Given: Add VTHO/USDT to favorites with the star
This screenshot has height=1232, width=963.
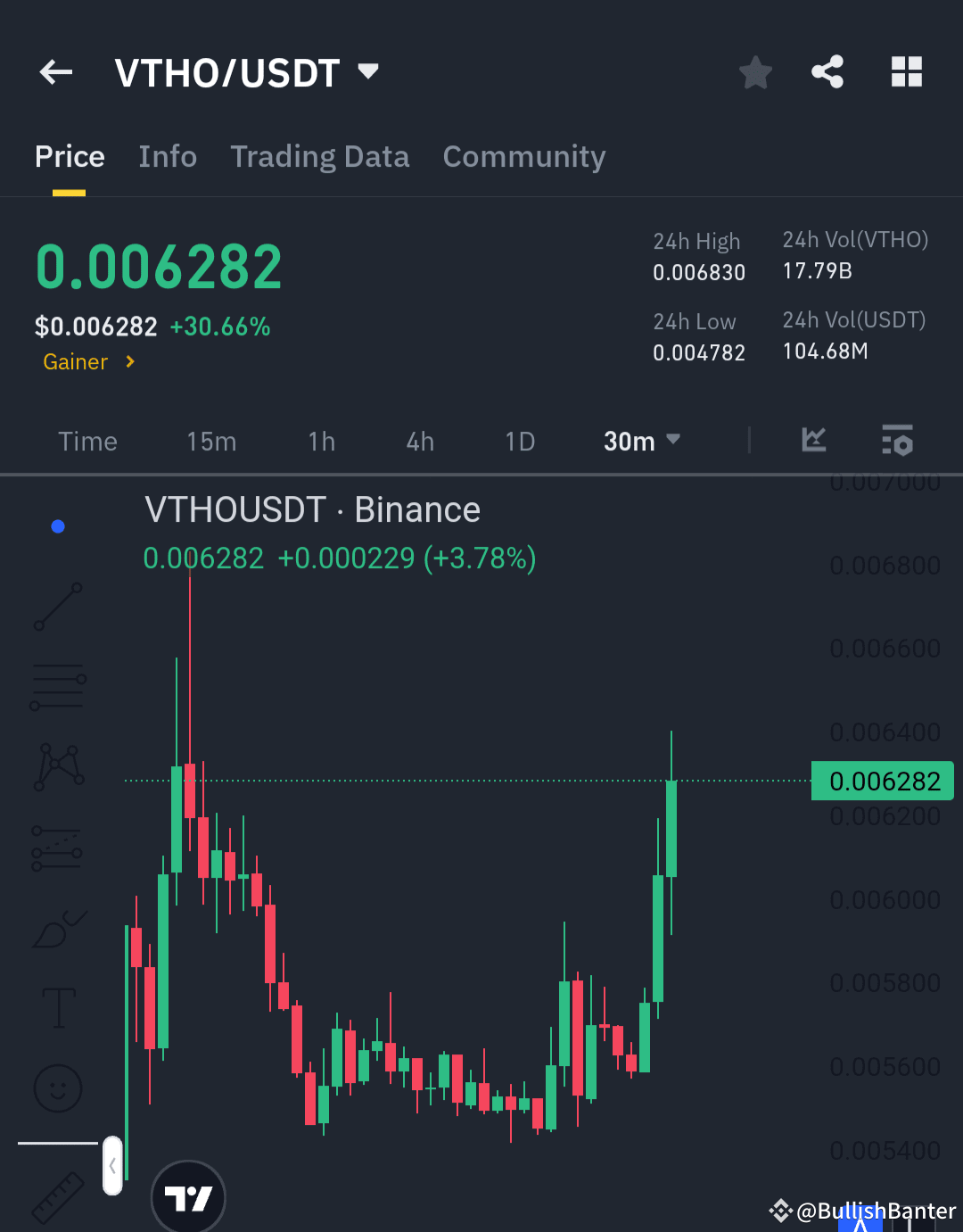Looking at the screenshot, I should [x=755, y=72].
